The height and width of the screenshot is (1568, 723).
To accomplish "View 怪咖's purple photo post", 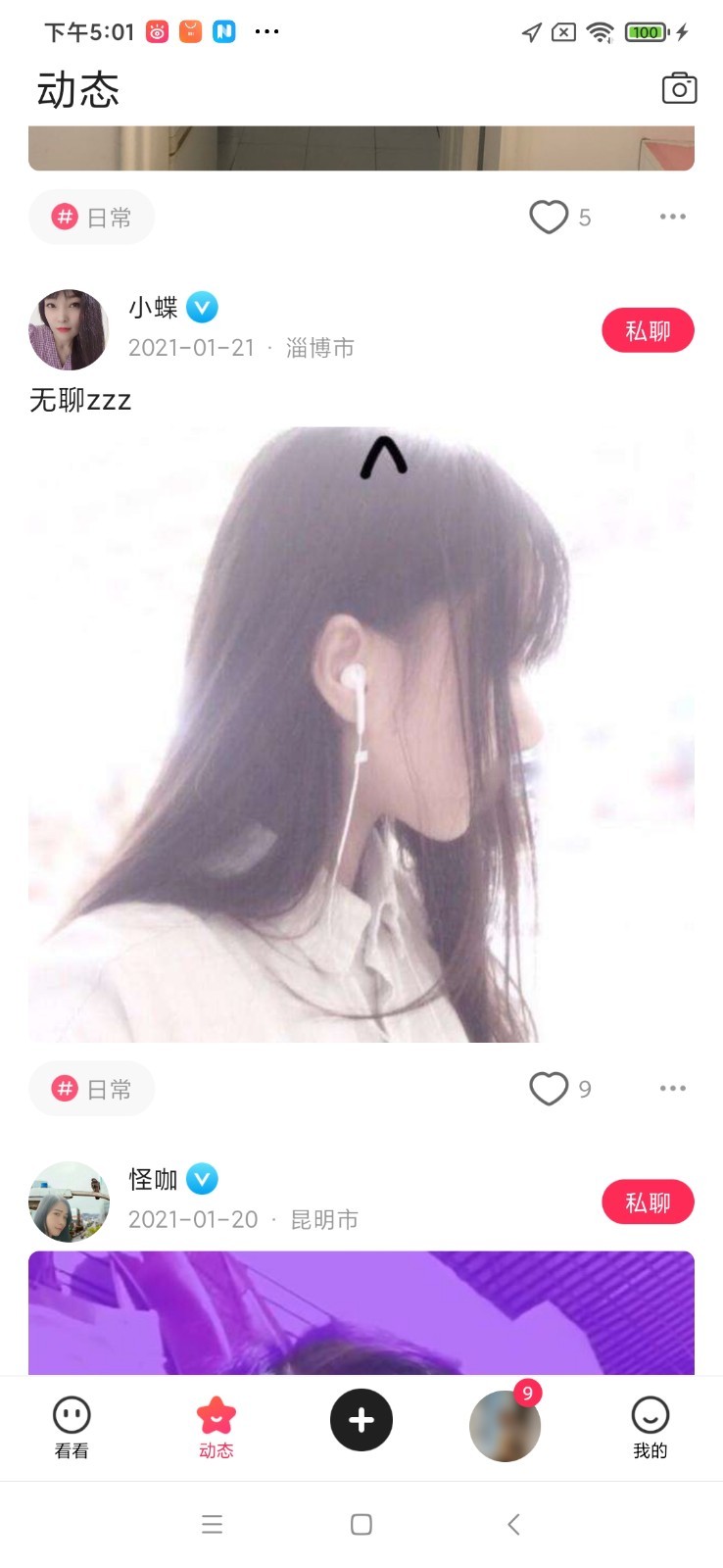I will [361, 1313].
